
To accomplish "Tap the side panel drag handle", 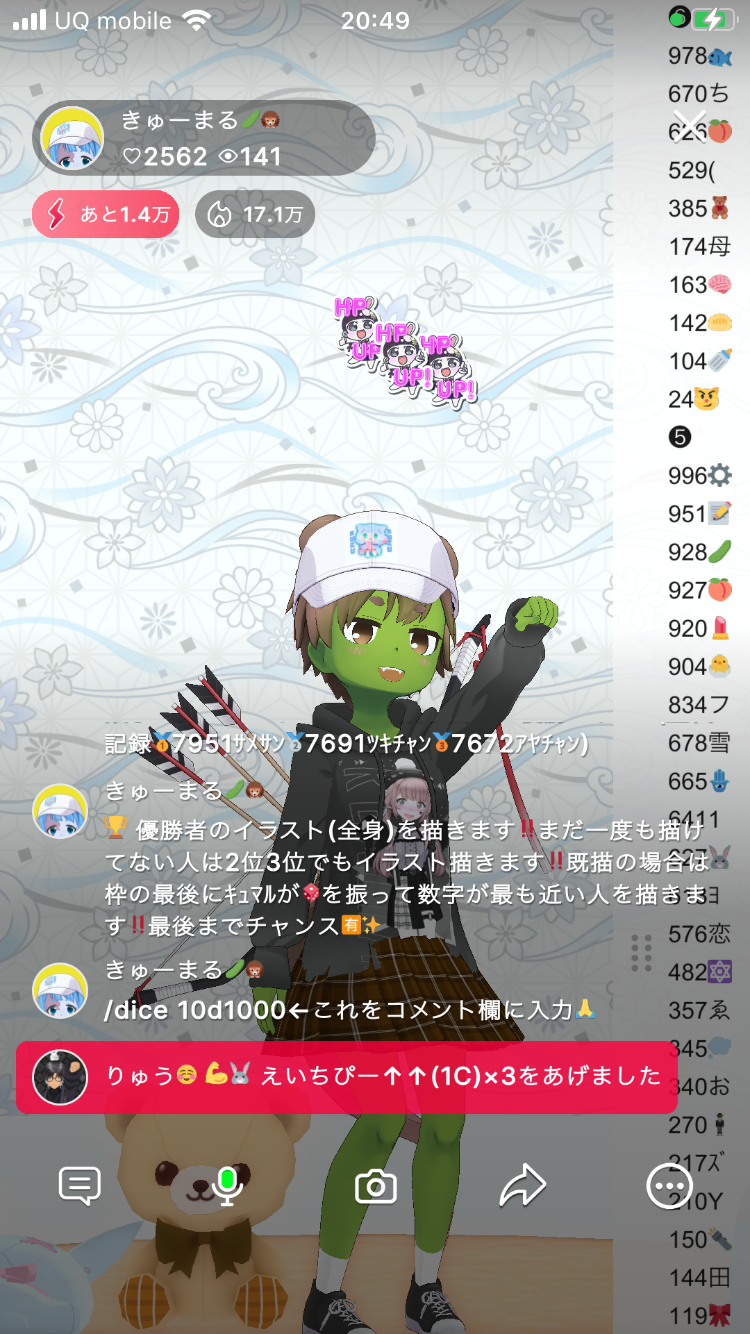I will 642,953.
